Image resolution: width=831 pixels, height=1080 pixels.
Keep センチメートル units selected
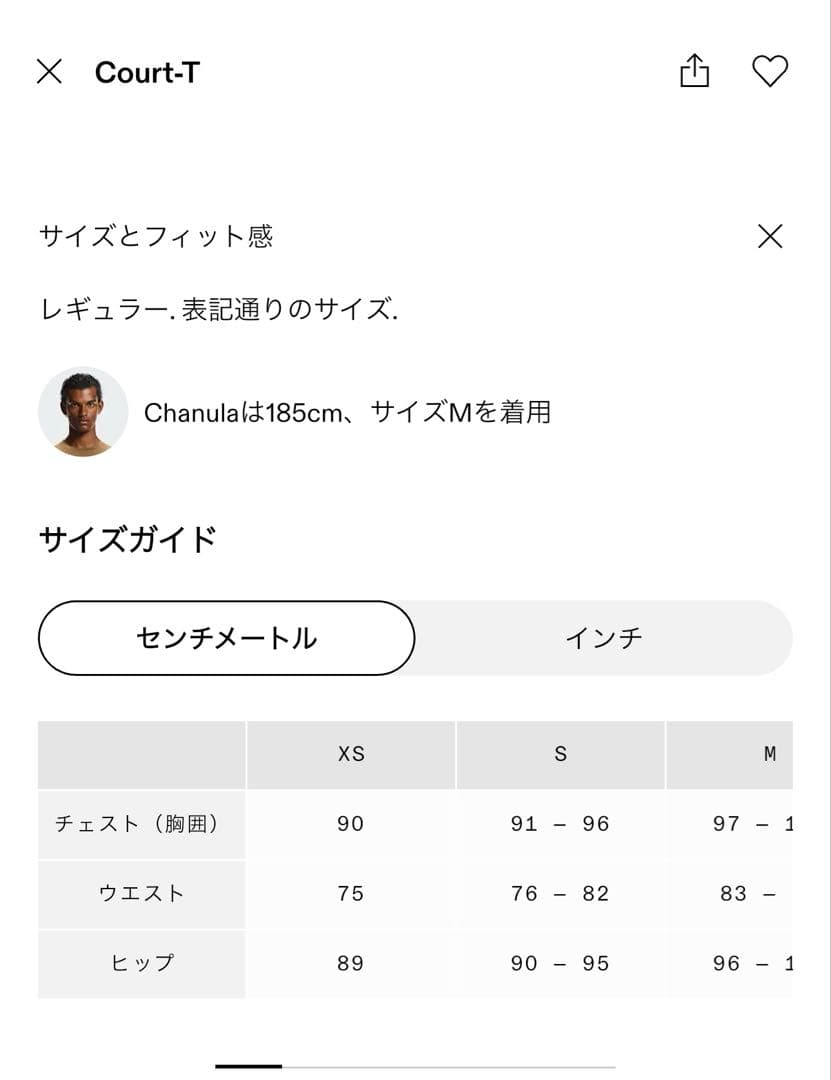coord(225,638)
